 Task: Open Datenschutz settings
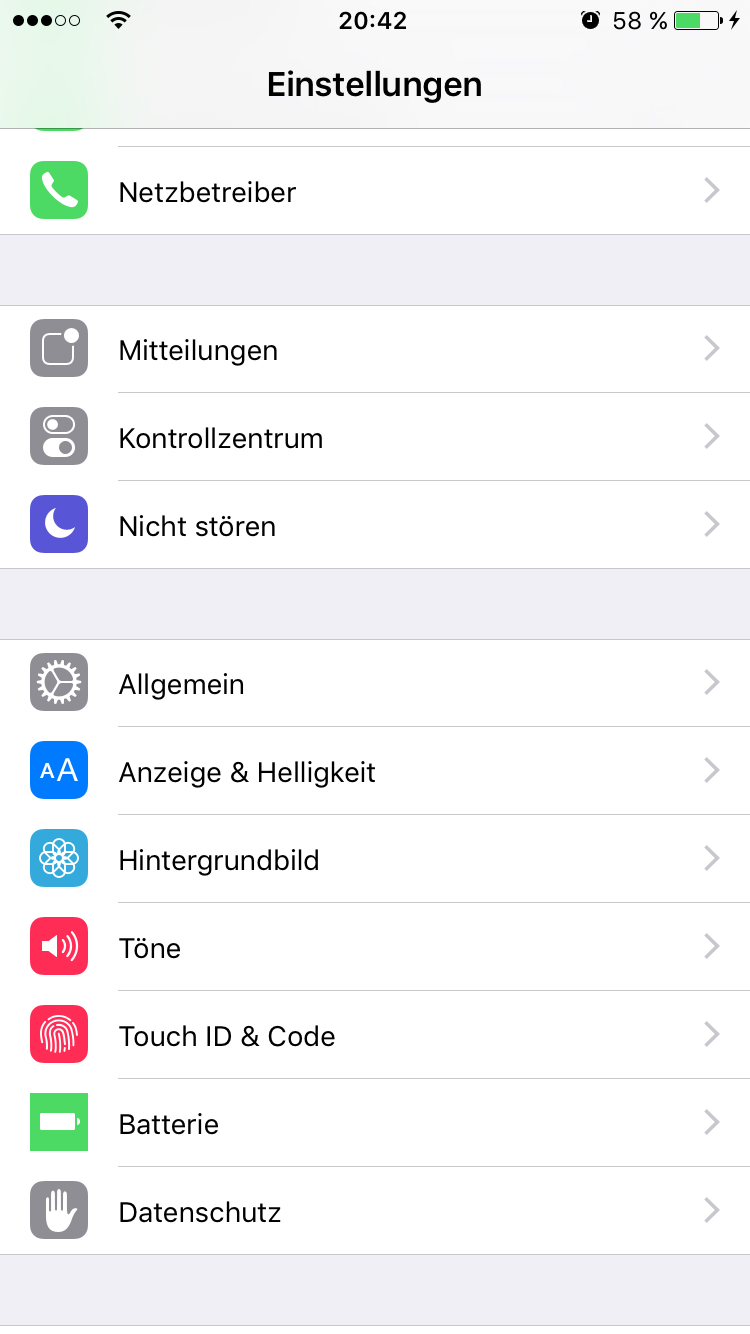point(375,1211)
